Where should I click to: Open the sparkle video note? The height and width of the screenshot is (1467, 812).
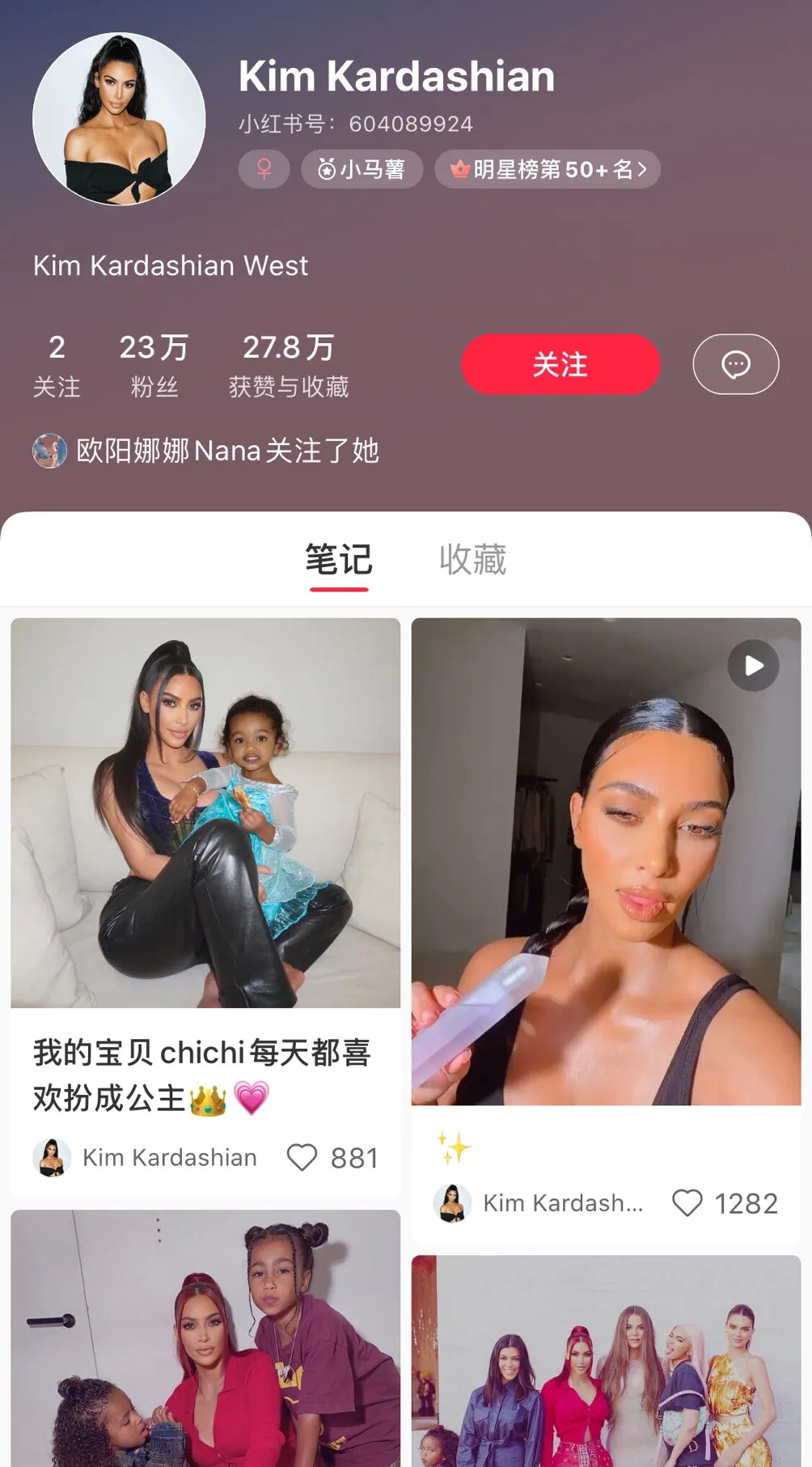[x=606, y=862]
